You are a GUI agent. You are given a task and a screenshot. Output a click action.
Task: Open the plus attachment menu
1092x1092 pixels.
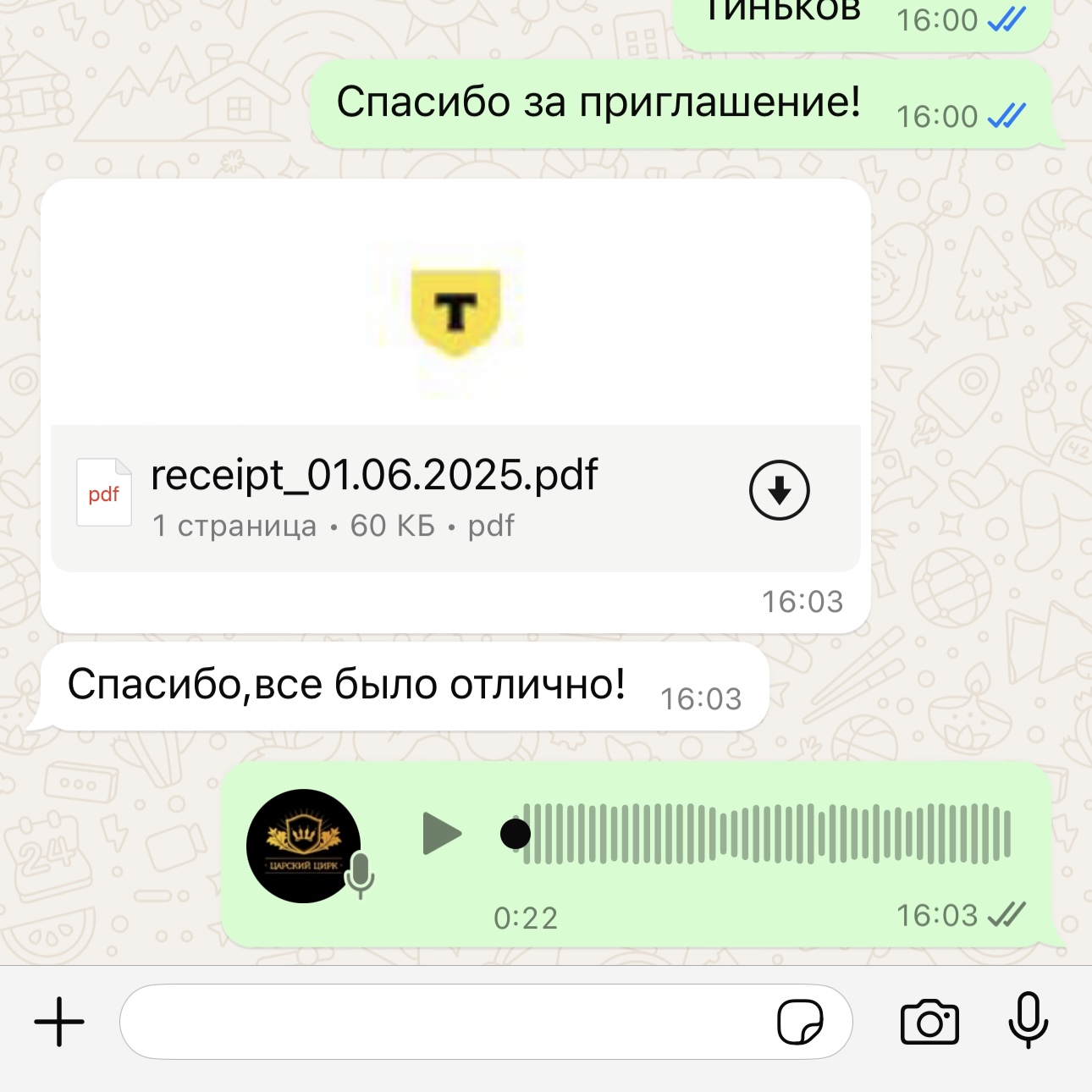click(x=59, y=1022)
